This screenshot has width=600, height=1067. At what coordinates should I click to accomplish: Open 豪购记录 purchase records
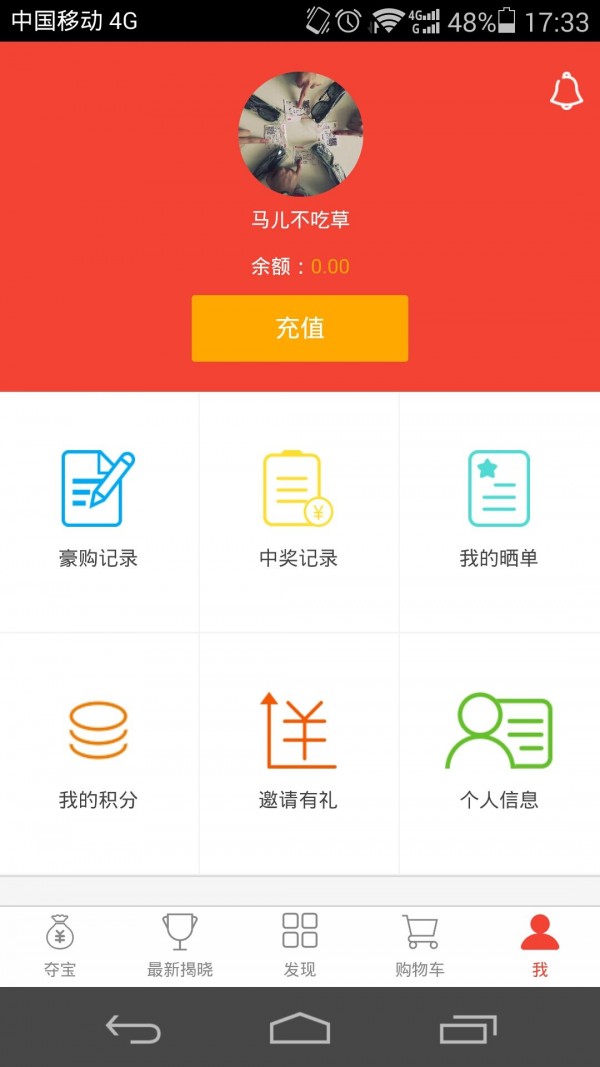coord(98,510)
